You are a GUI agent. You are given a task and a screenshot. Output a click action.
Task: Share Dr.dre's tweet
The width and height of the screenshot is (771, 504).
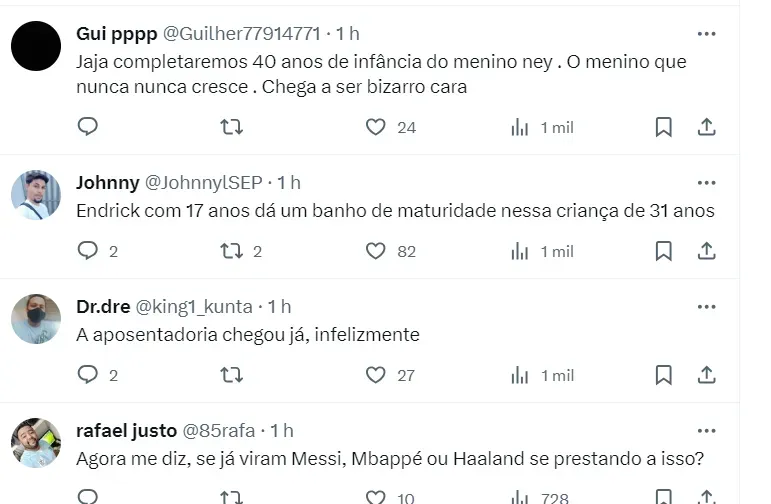pos(706,375)
